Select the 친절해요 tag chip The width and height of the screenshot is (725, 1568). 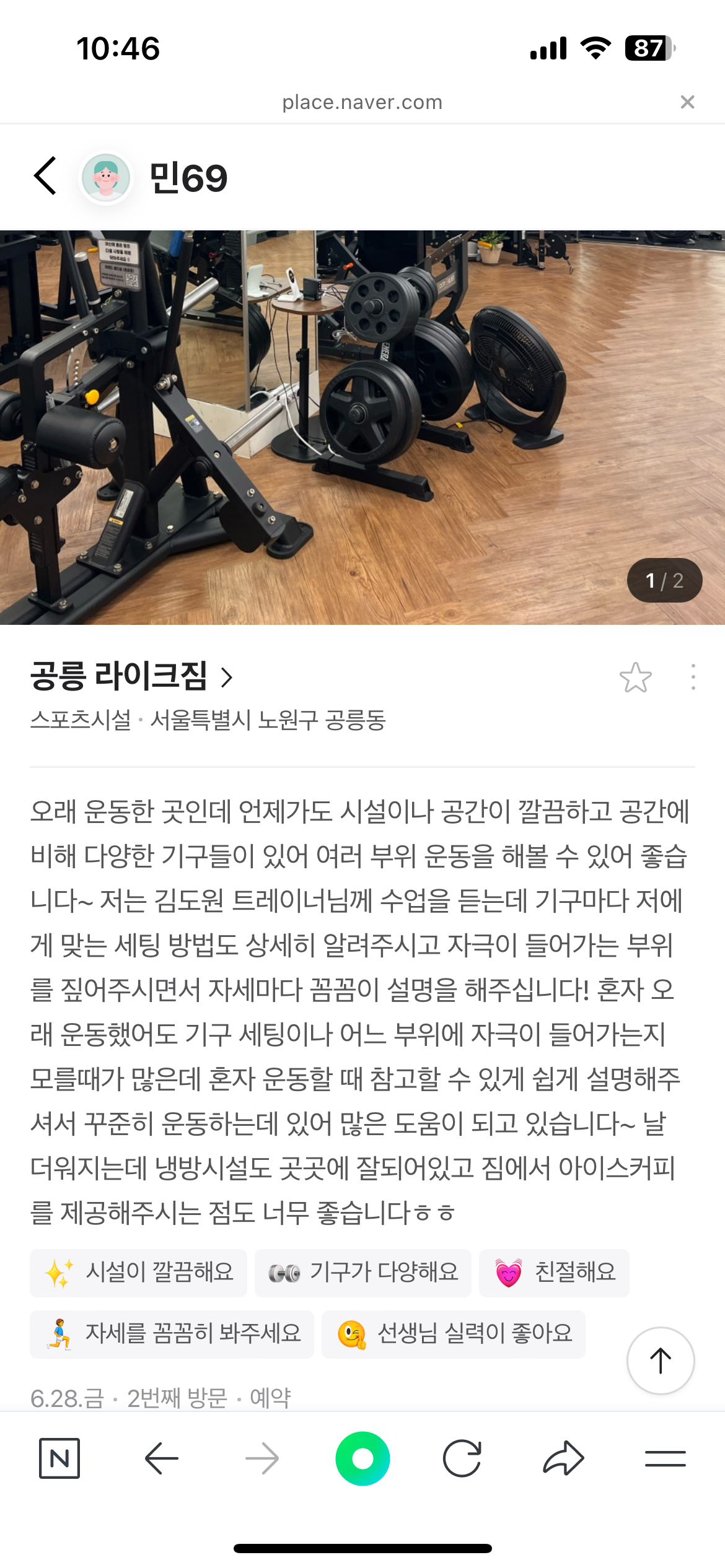[x=554, y=1273]
